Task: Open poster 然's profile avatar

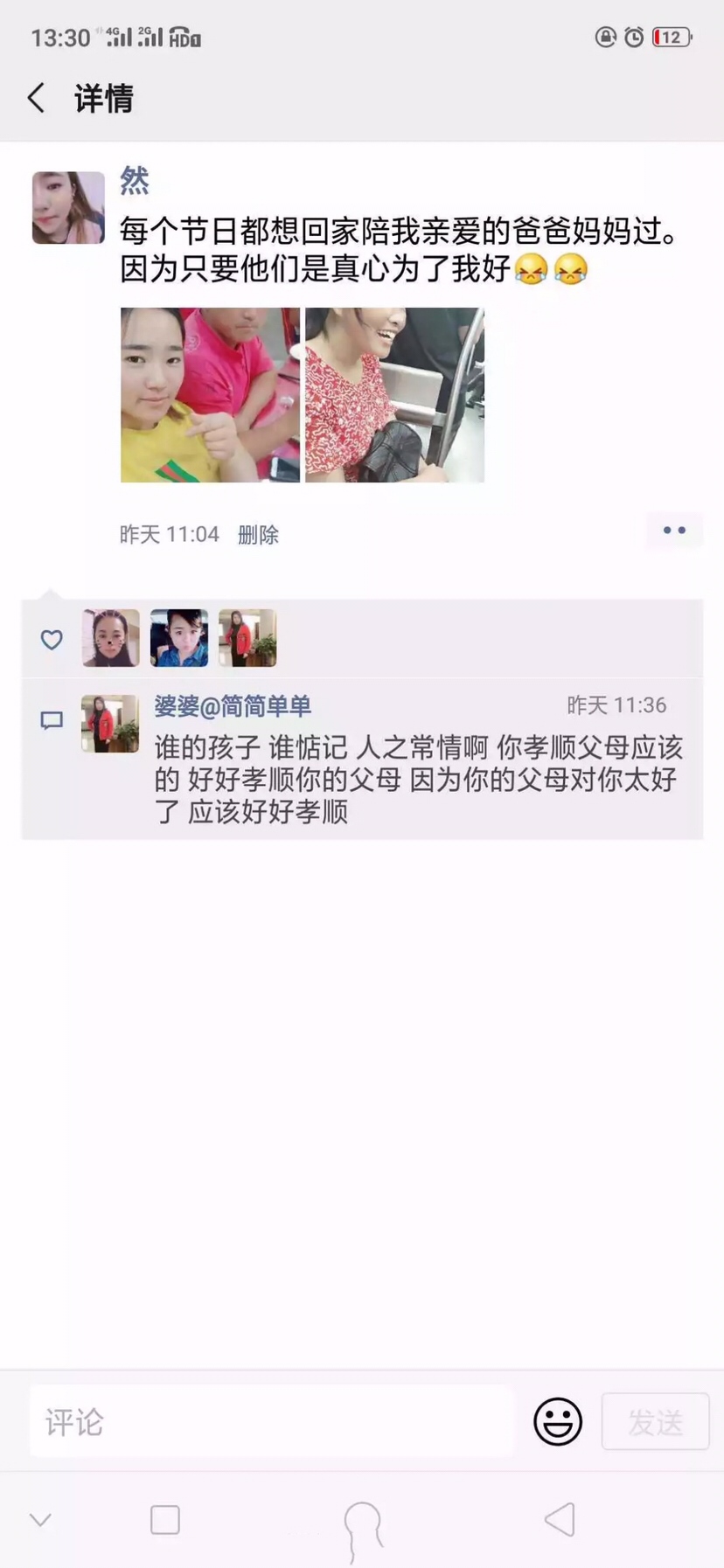Action: pyautogui.click(x=68, y=208)
